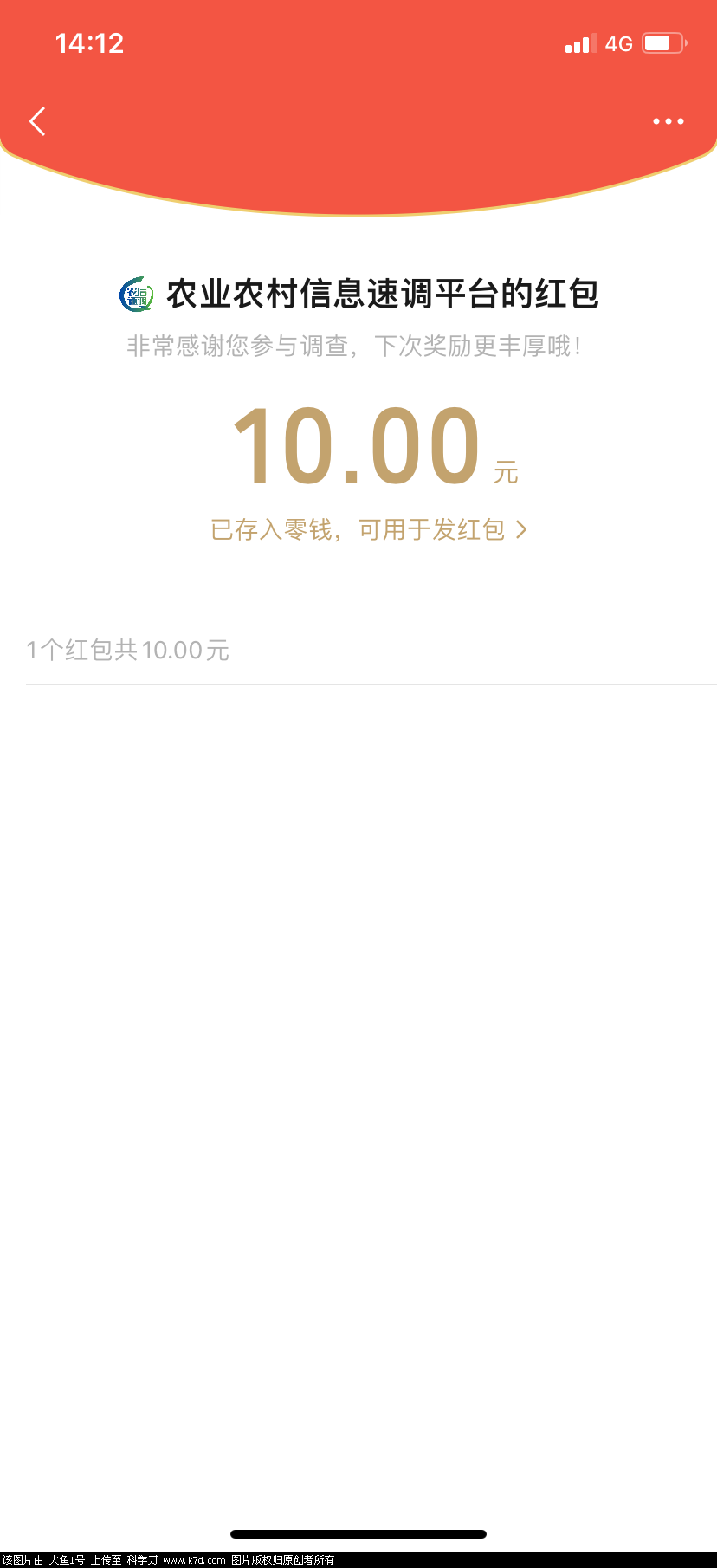Image resolution: width=717 pixels, height=1568 pixels.
Task: Go back using the top-left arrow
Action: click(x=37, y=121)
